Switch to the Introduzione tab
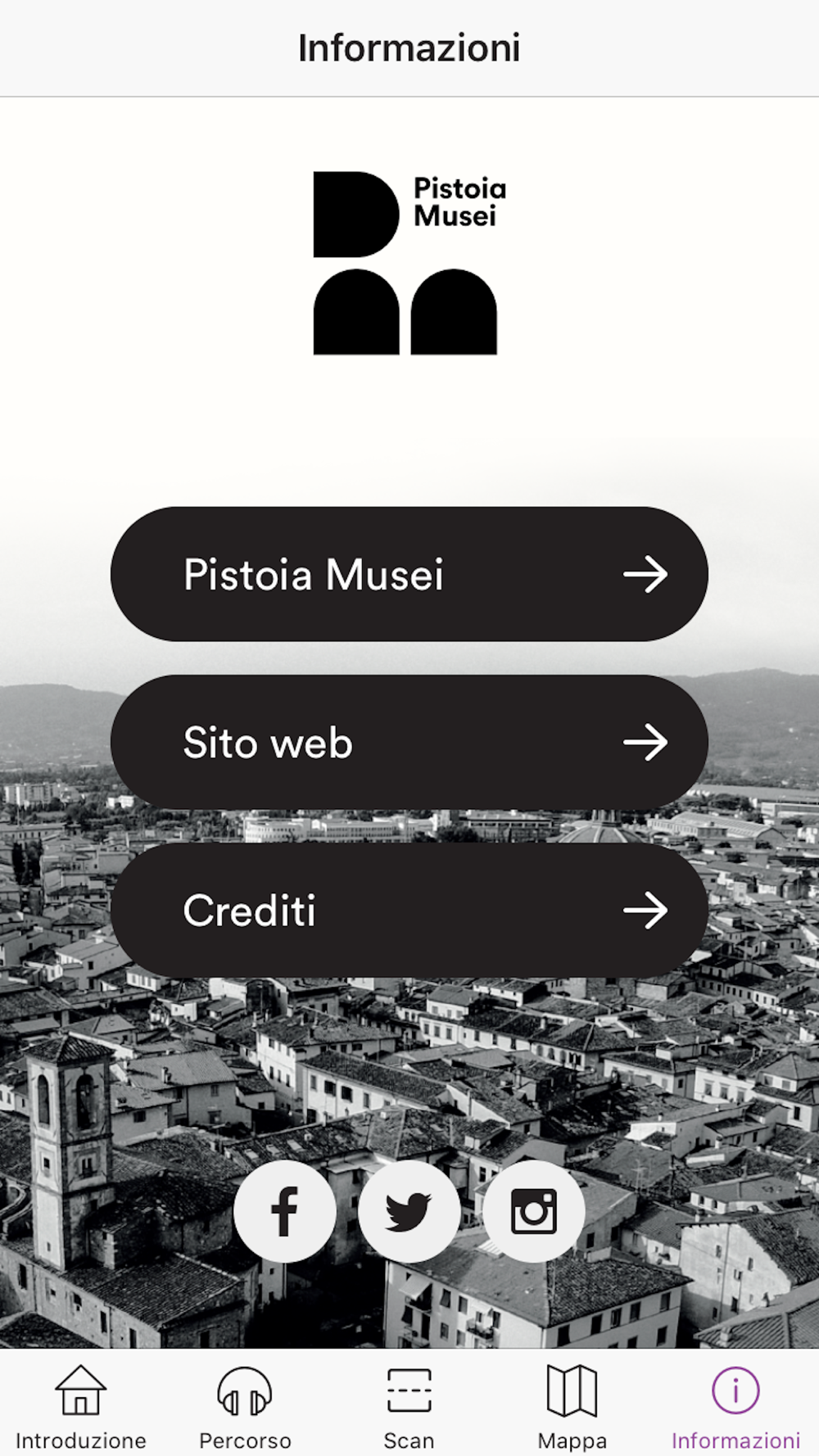Screen dimensions: 819x1456 (x=81, y=1405)
